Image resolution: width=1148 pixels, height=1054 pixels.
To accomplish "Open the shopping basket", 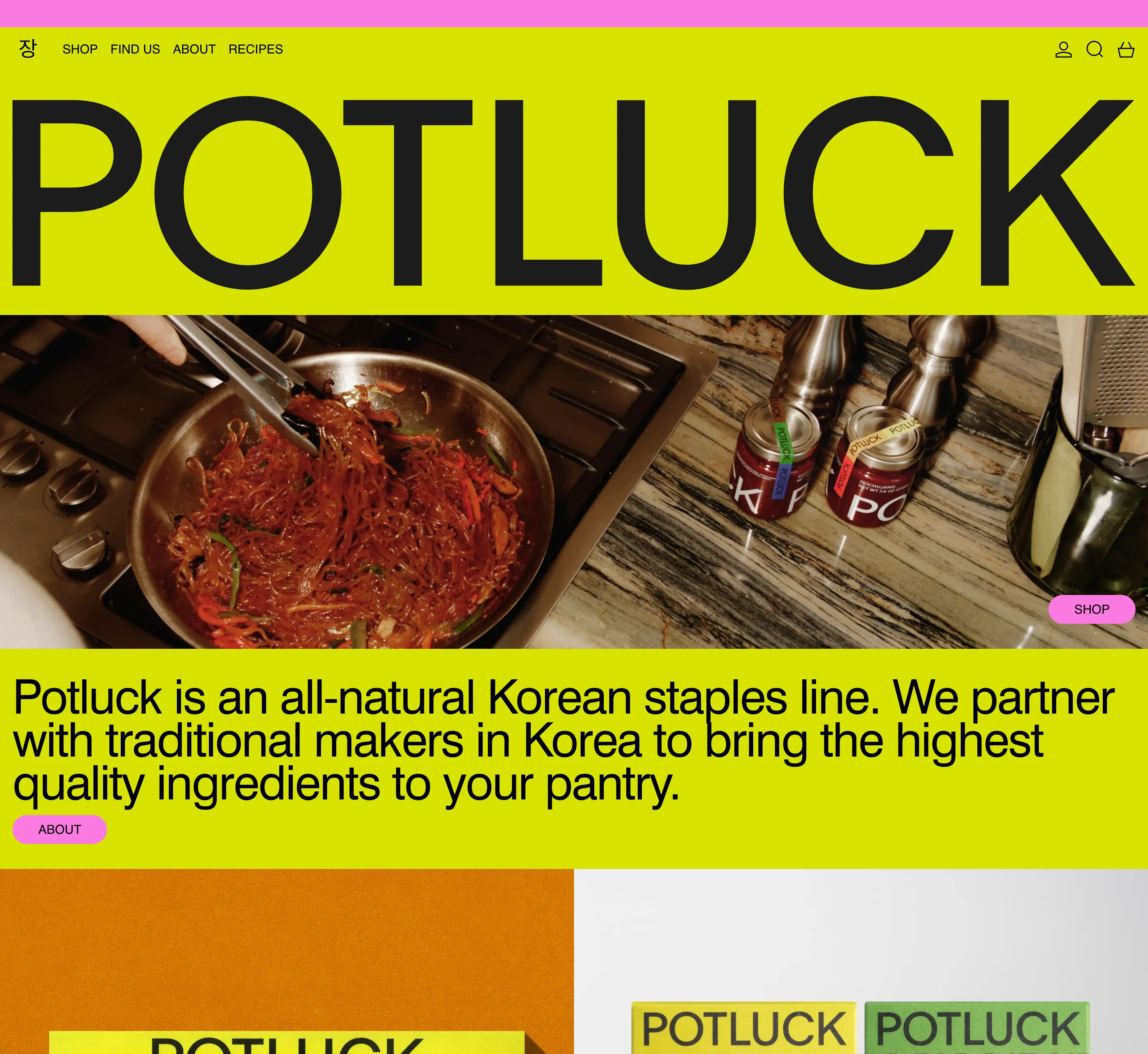I will click(x=1125, y=50).
